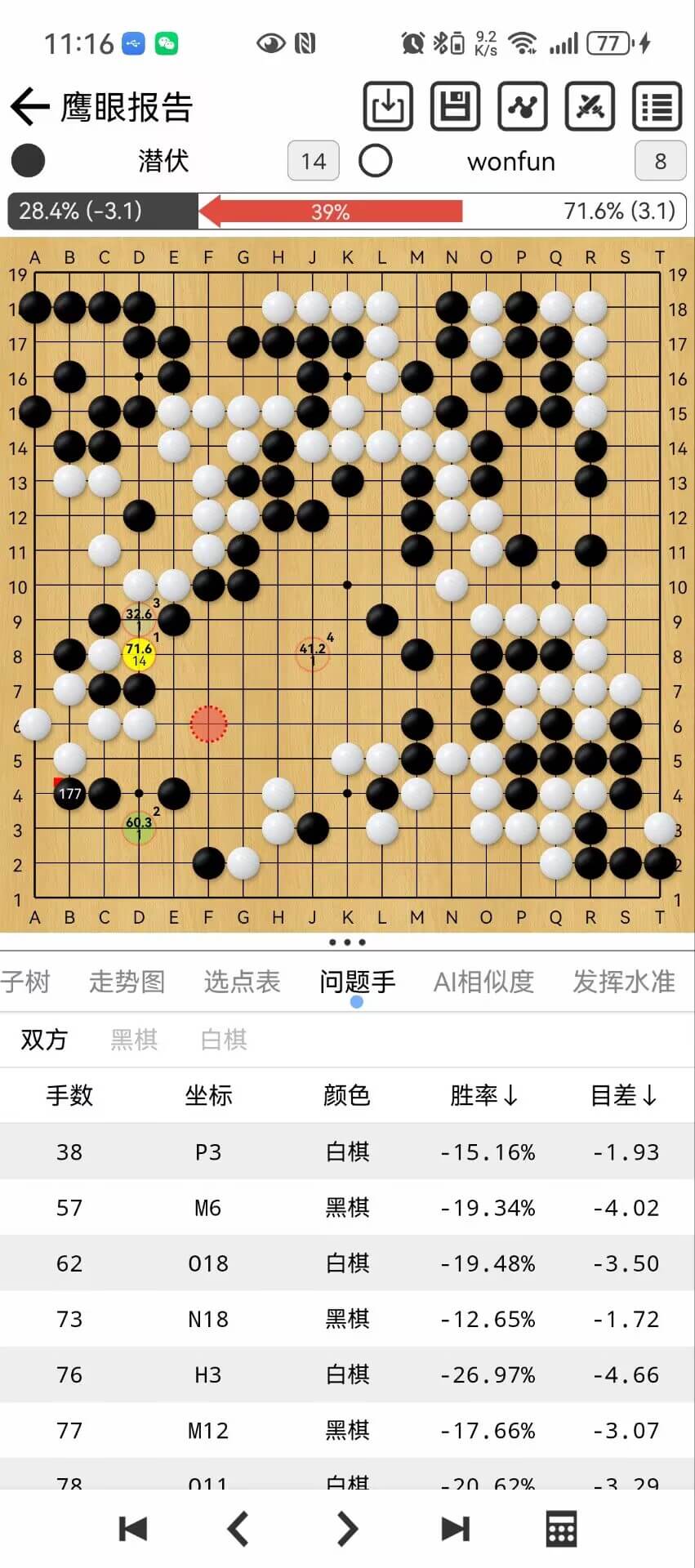
Task: Open the score calculator icon
Action: [x=561, y=1529]
